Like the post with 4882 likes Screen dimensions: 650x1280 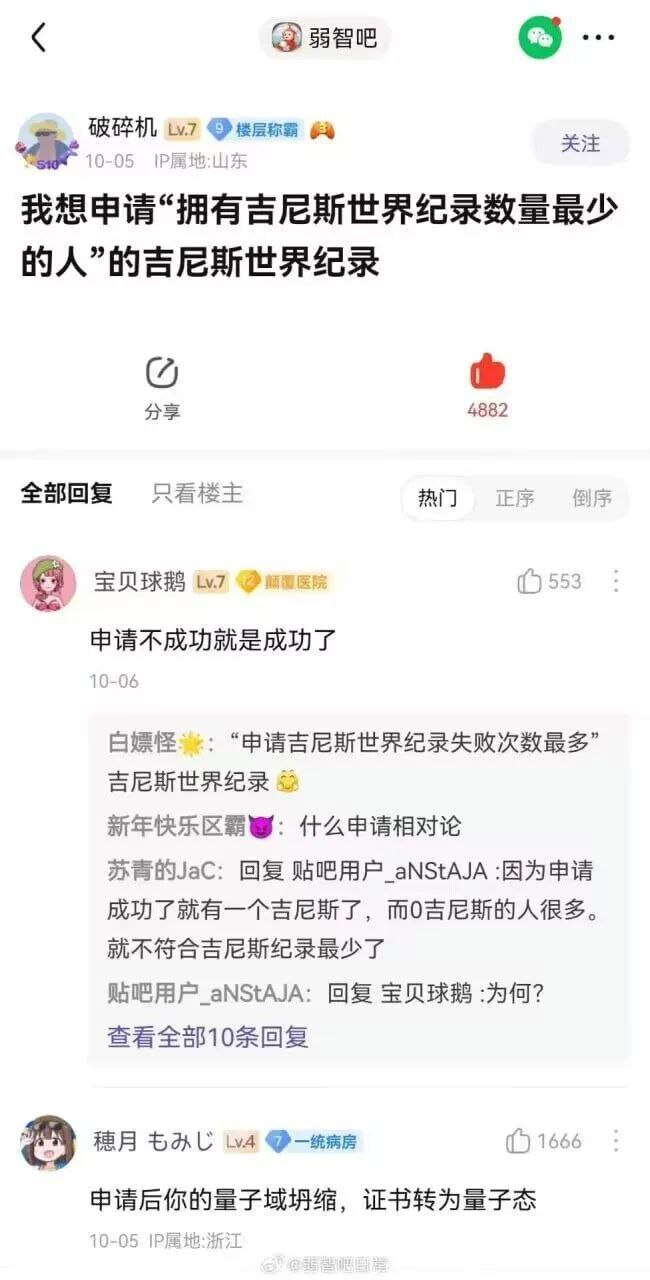point(487,386)
